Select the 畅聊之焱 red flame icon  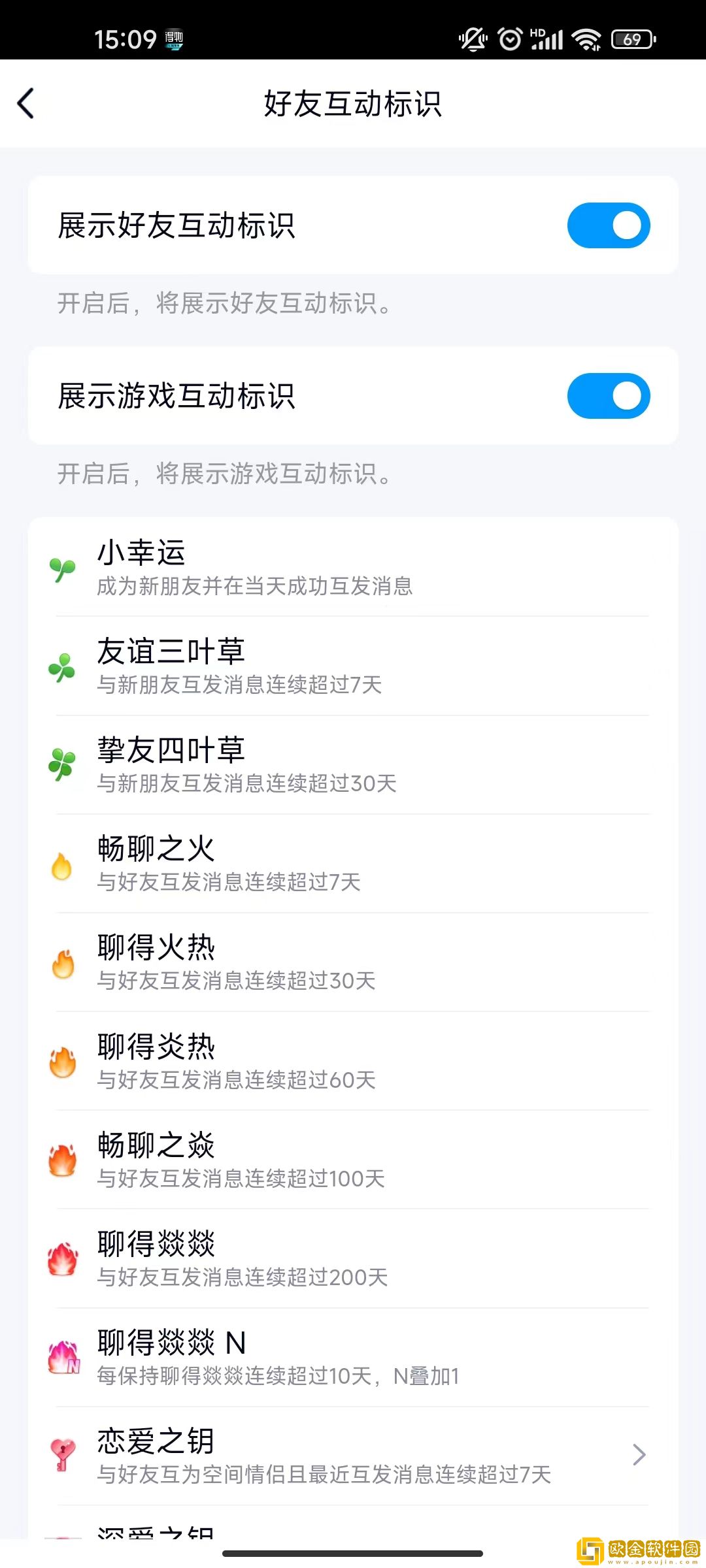pyautogui.click(x=62, y=1162)
